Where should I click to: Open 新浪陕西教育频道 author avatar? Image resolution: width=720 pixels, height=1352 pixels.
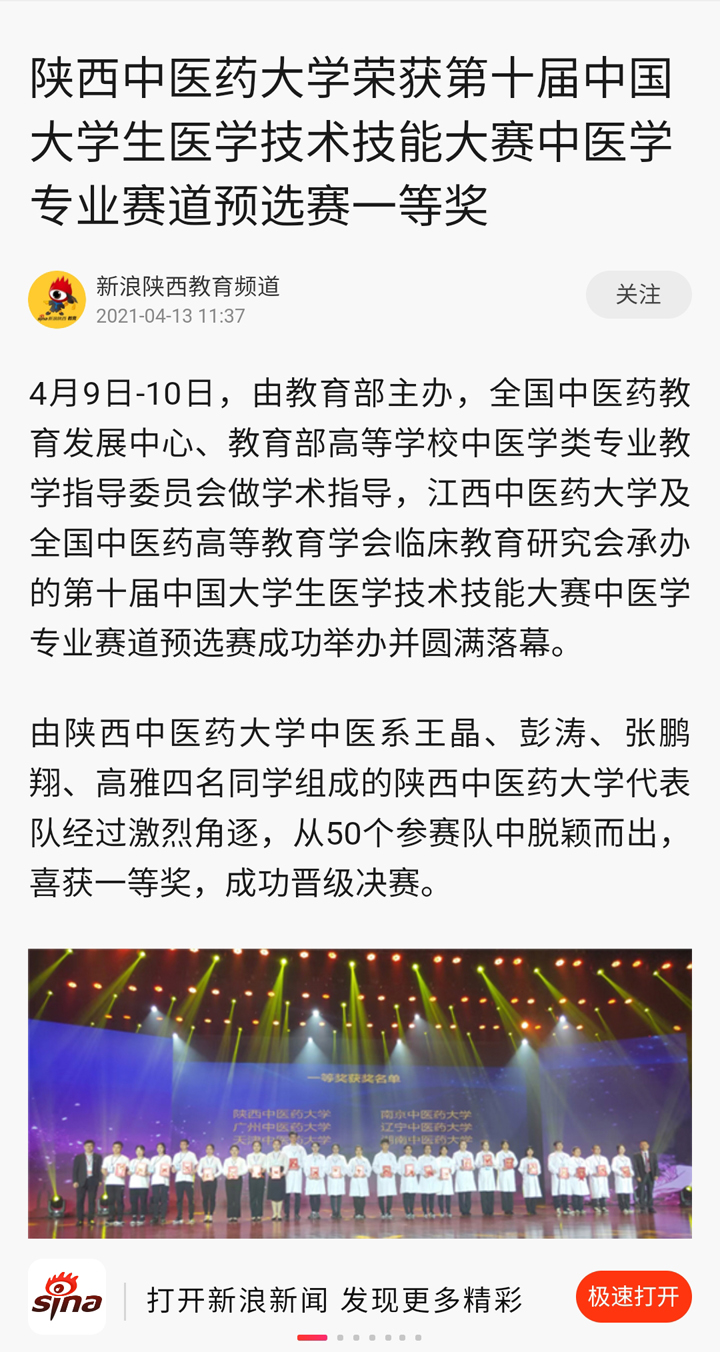tap(57, 299)
